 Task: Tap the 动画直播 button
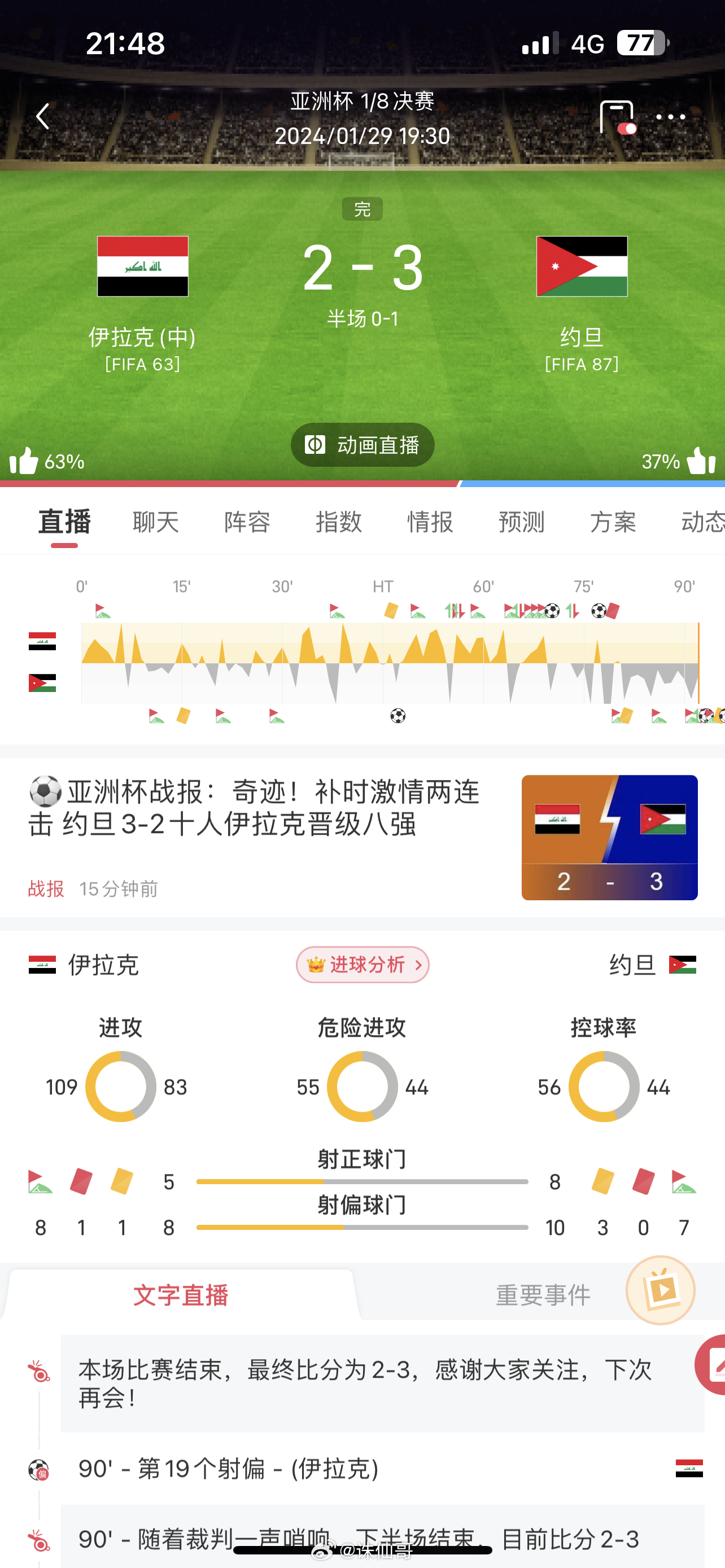point(362,445)
